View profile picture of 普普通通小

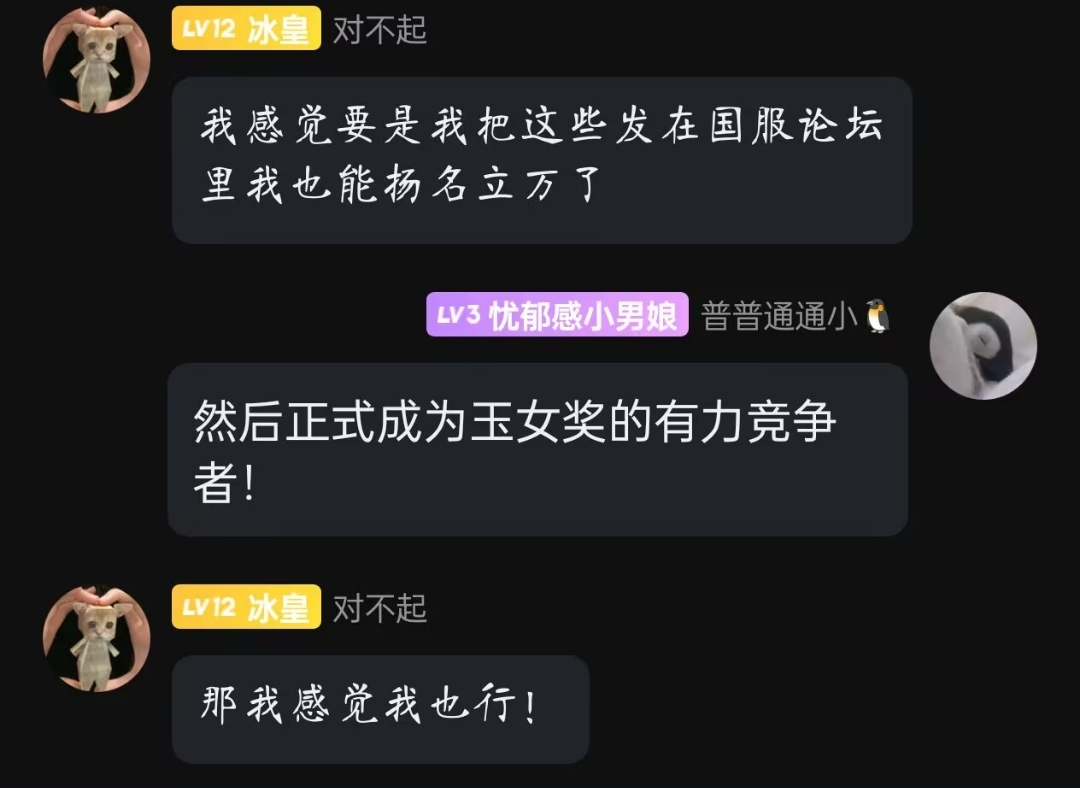(982, 346)
